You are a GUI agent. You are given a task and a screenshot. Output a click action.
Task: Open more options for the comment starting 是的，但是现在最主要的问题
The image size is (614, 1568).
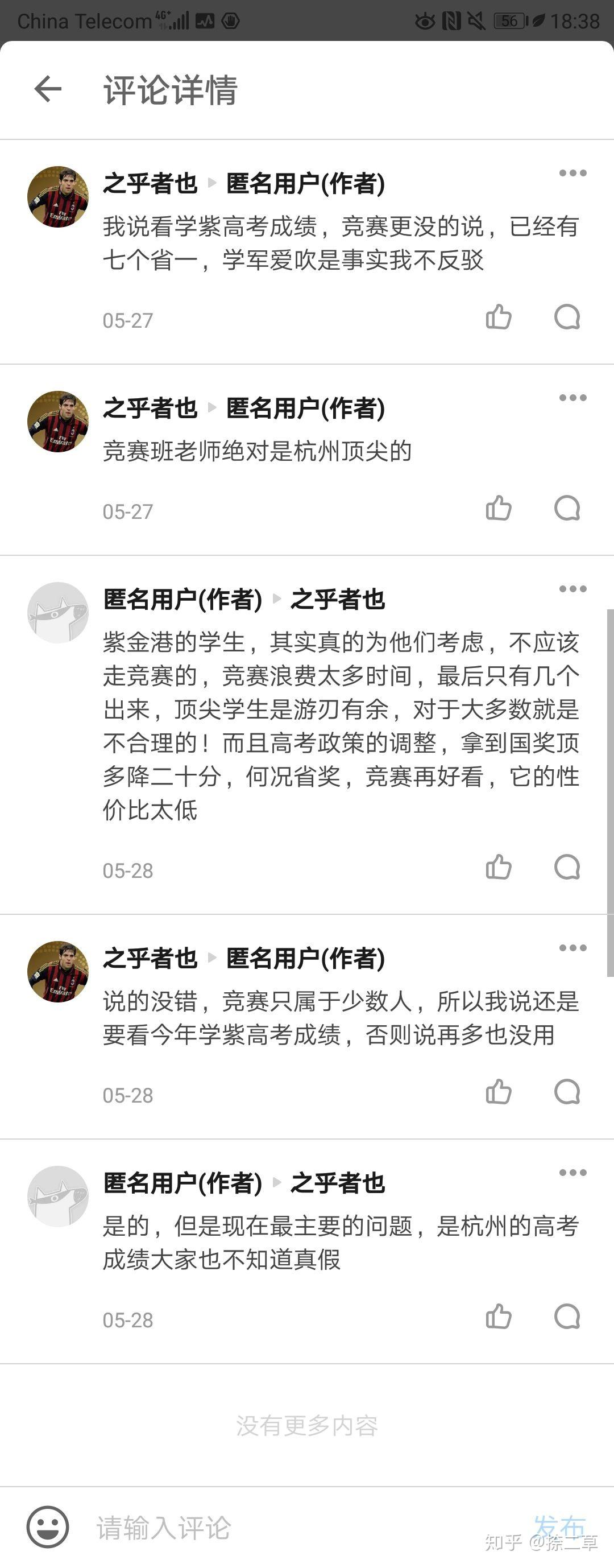click(x=572, y=1173)
